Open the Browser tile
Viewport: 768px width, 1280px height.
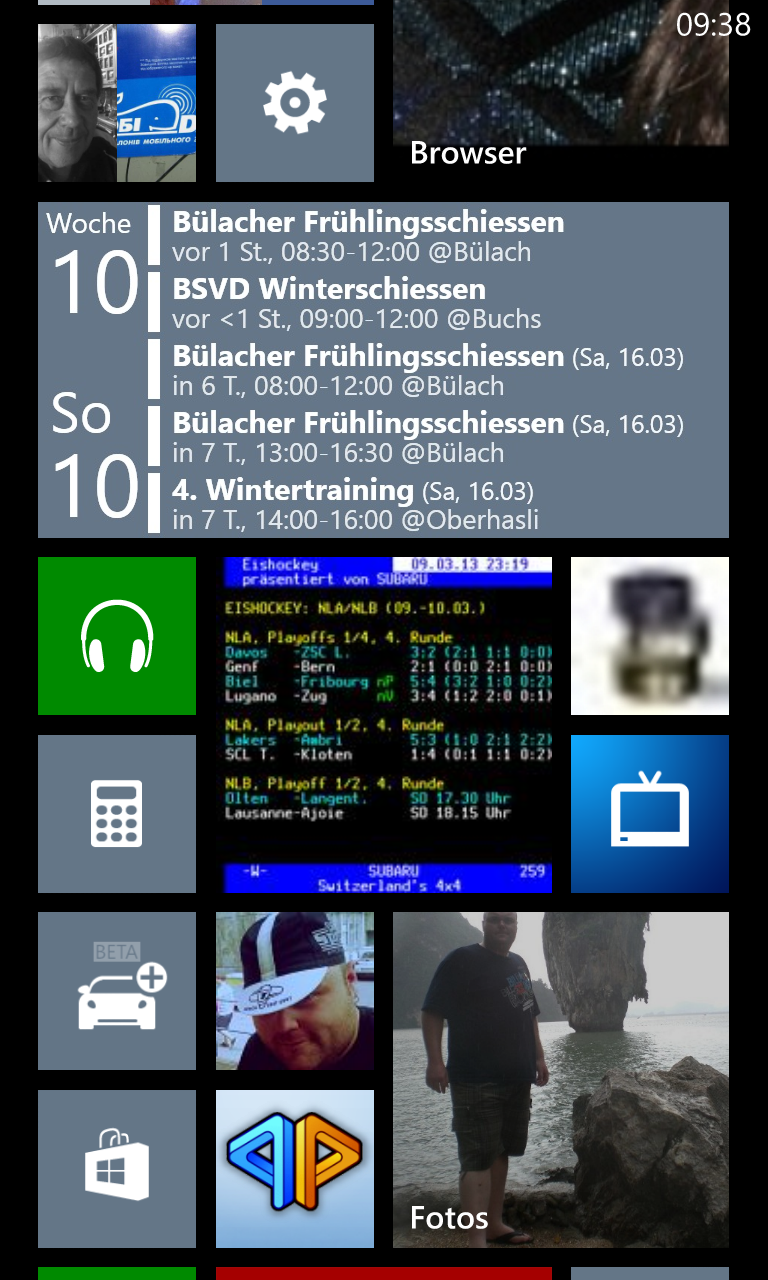(561, 91)
